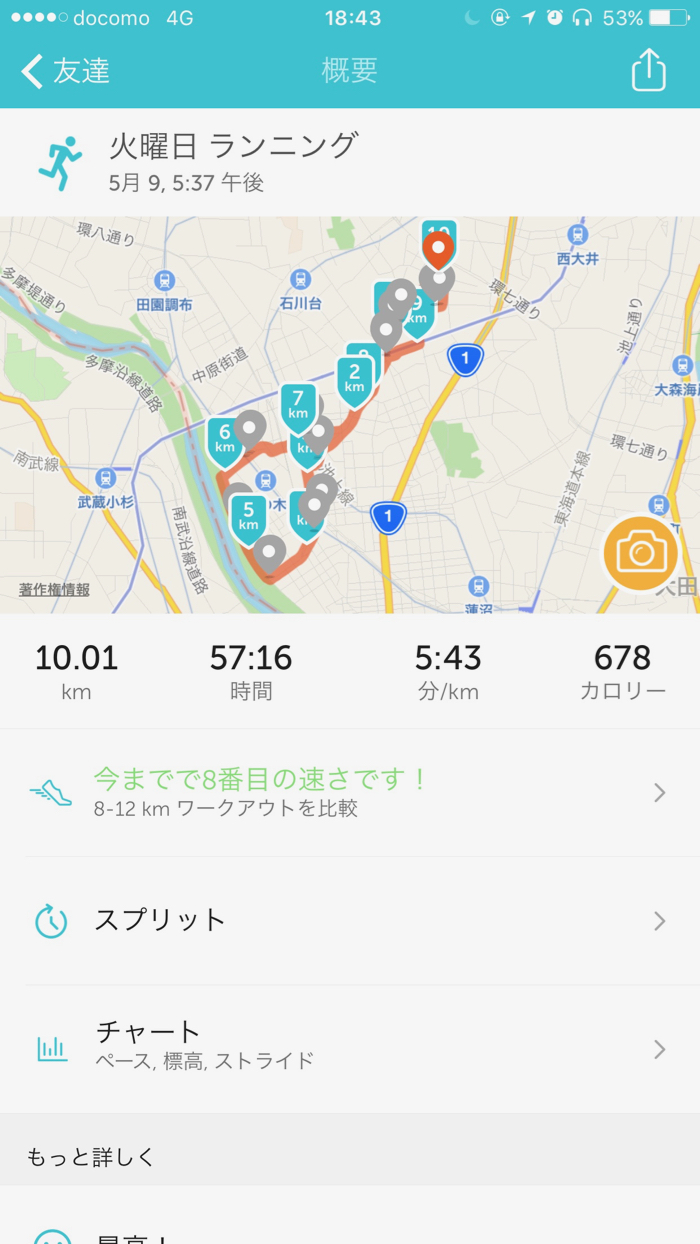
Task: Open the camera button on the map
Action: coord(641,553)
